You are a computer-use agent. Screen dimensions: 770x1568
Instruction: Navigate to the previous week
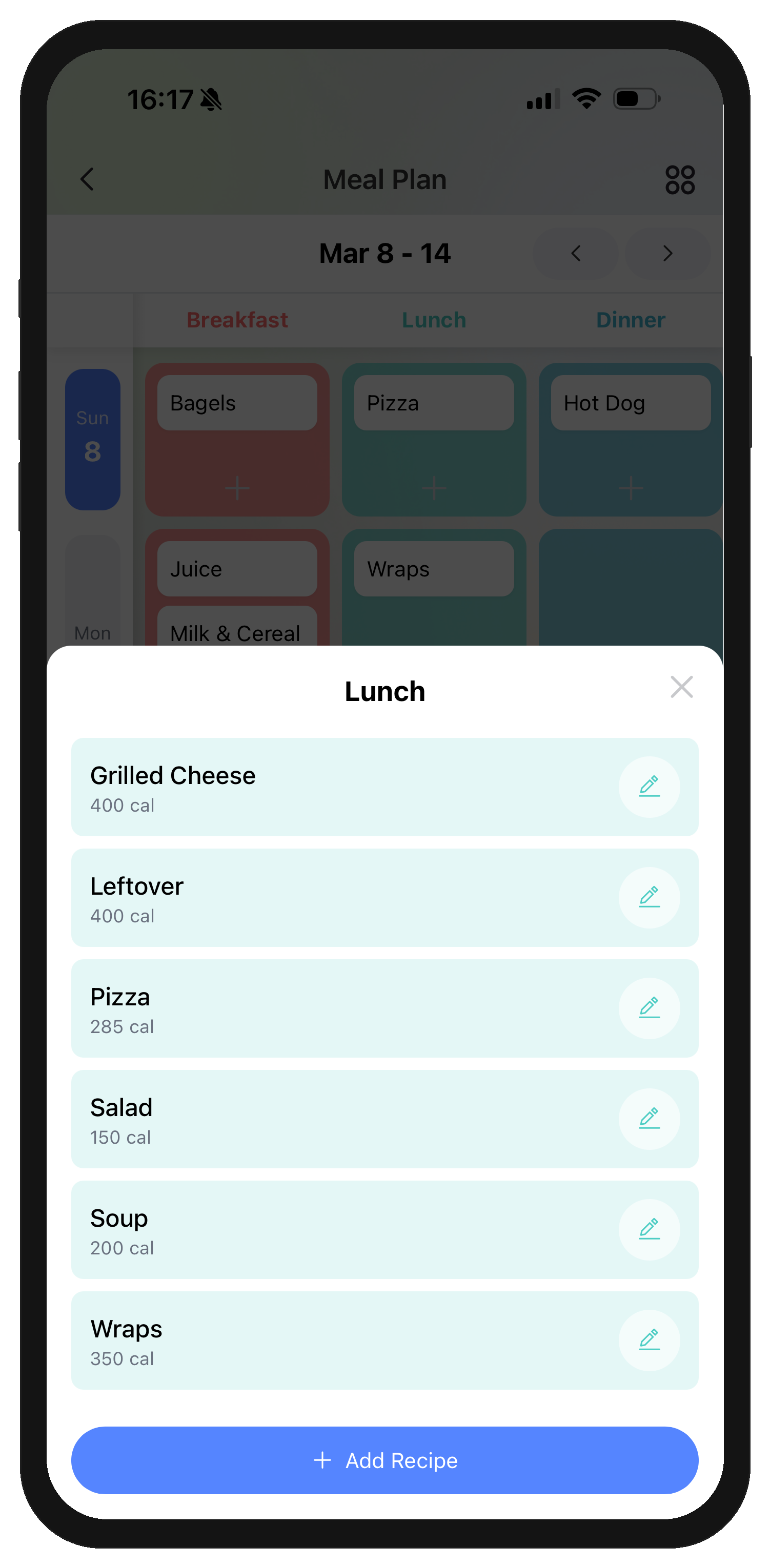click(575, 253)
